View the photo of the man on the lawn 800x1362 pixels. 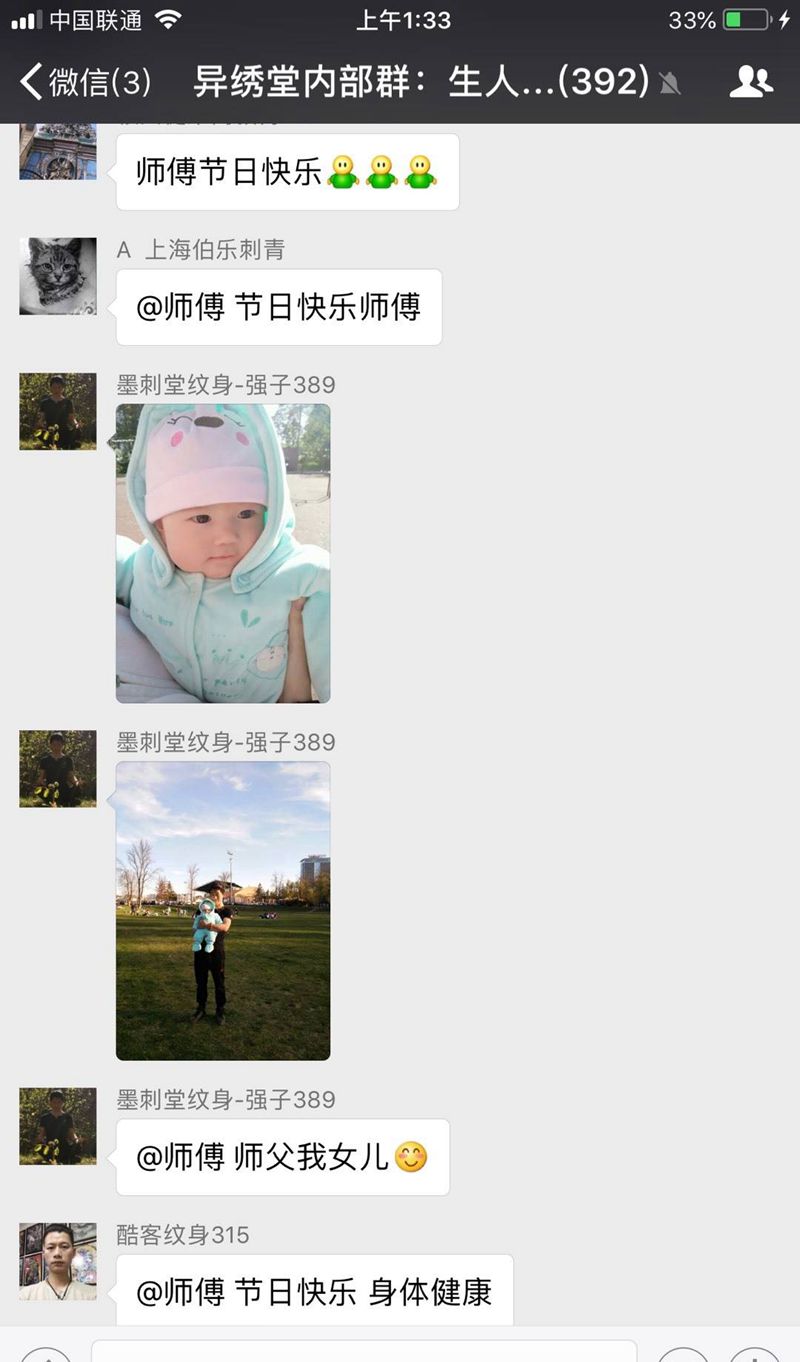[223, 910]
